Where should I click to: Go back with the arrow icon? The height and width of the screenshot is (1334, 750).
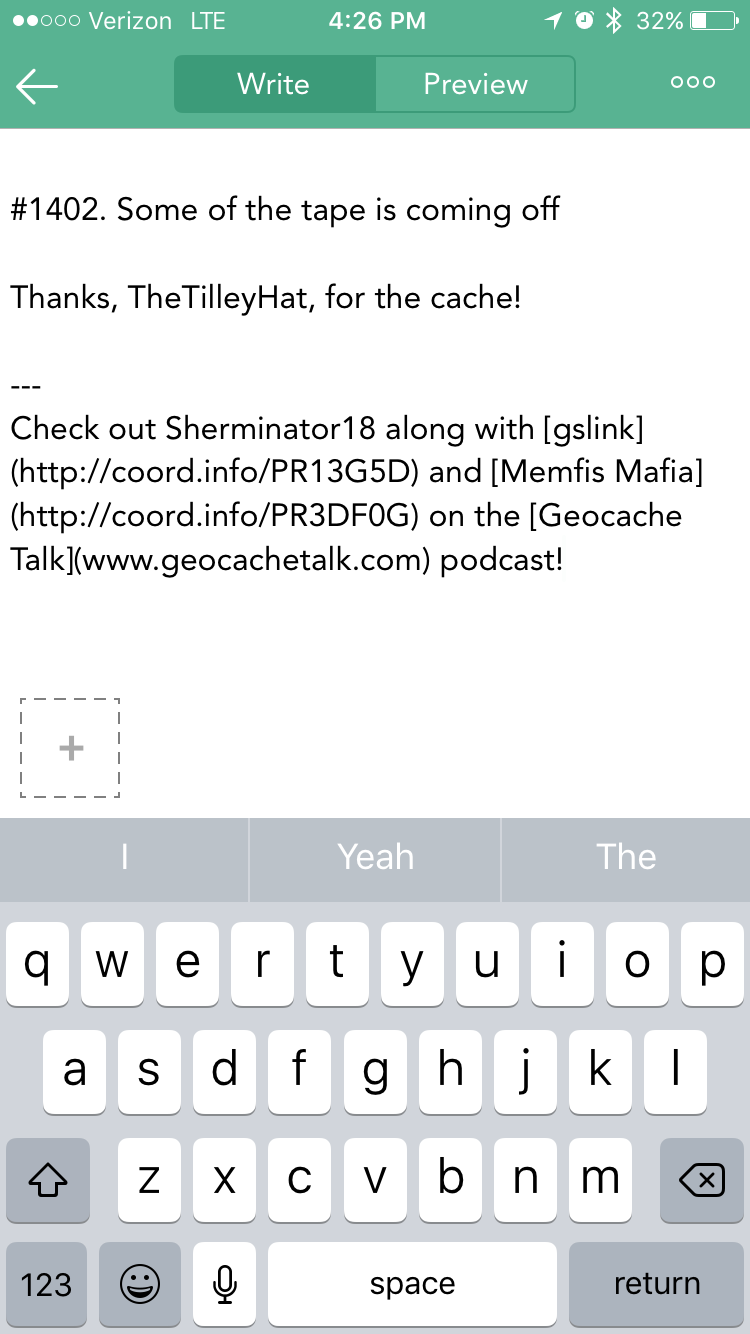coord(37,86)
